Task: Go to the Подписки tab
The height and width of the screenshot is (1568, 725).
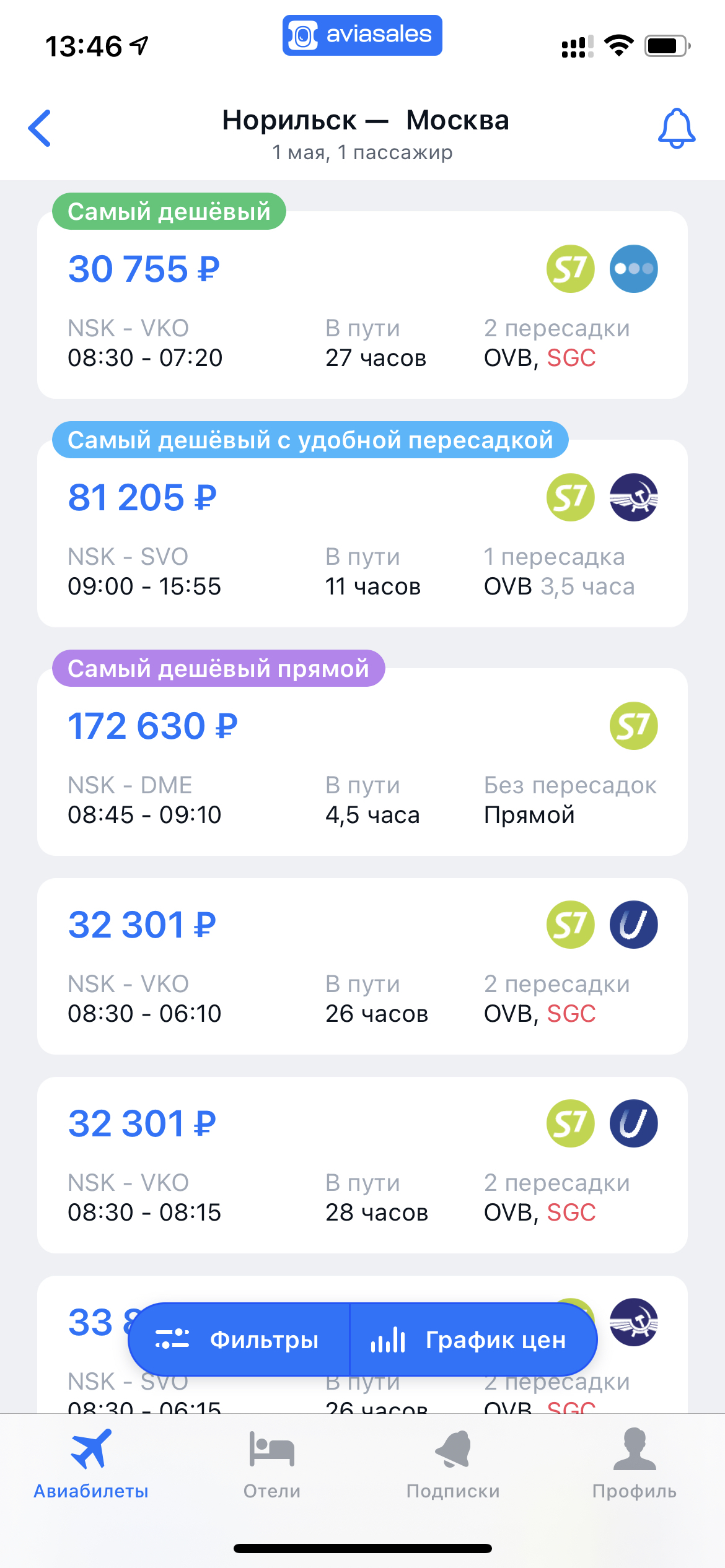Action: pos(453,1464)
